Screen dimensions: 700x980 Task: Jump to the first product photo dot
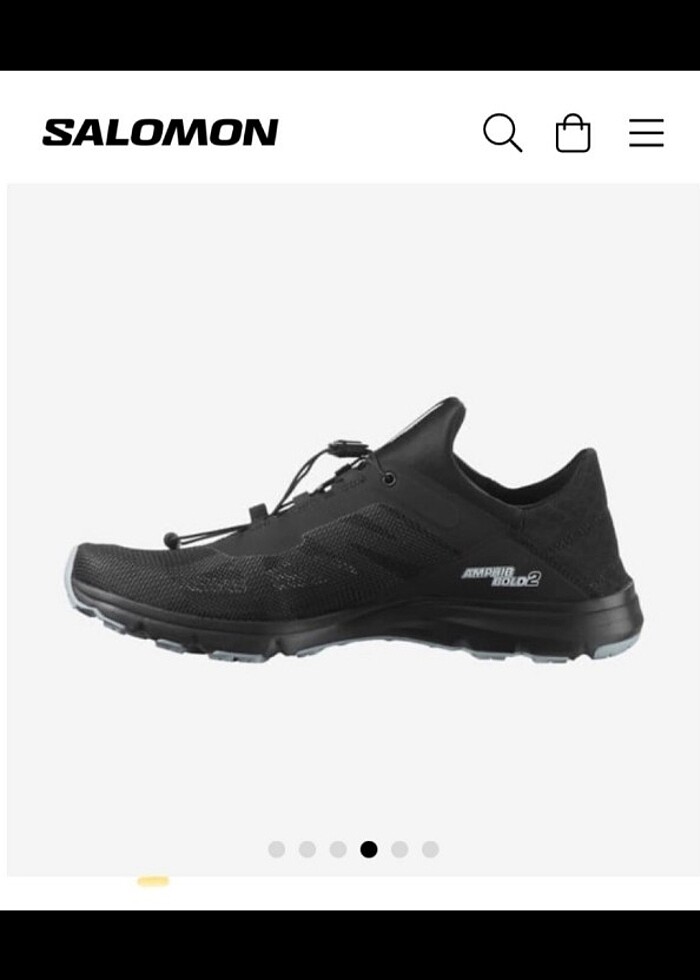click(277, 849)
